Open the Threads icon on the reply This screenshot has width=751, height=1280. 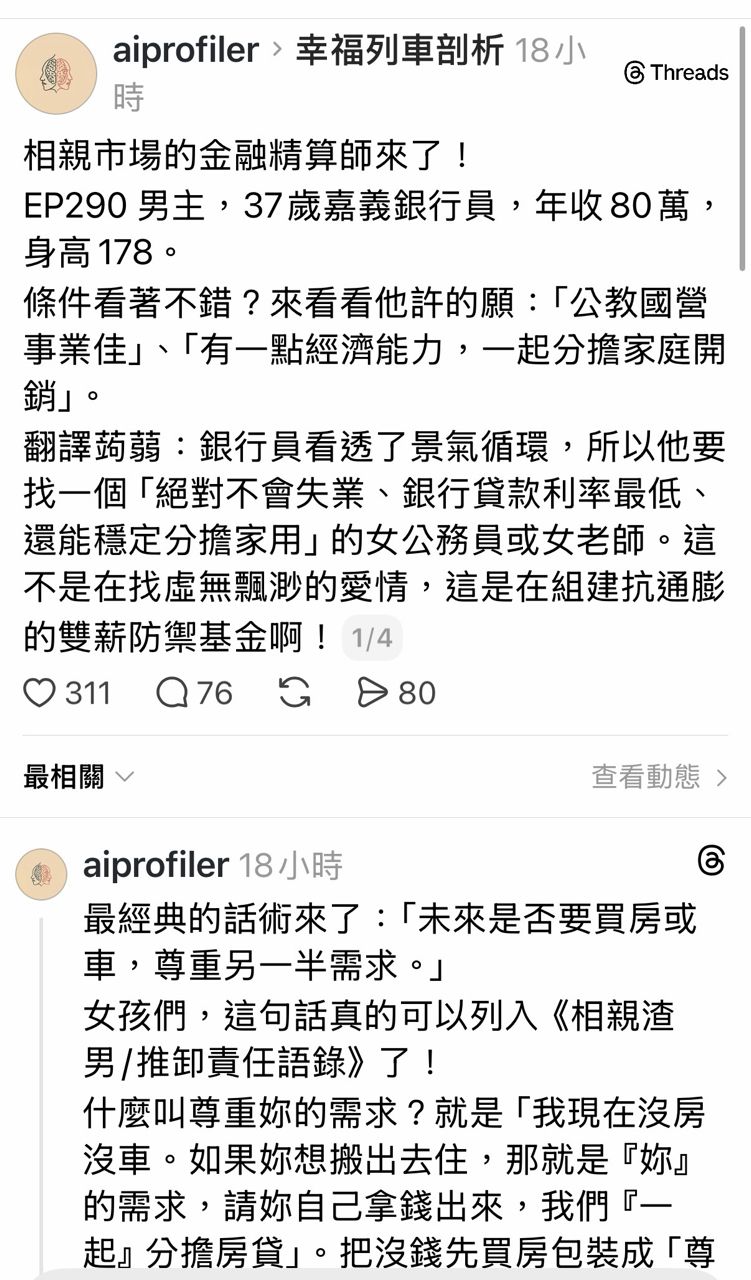pyautogui.click(x=711, y=861)
